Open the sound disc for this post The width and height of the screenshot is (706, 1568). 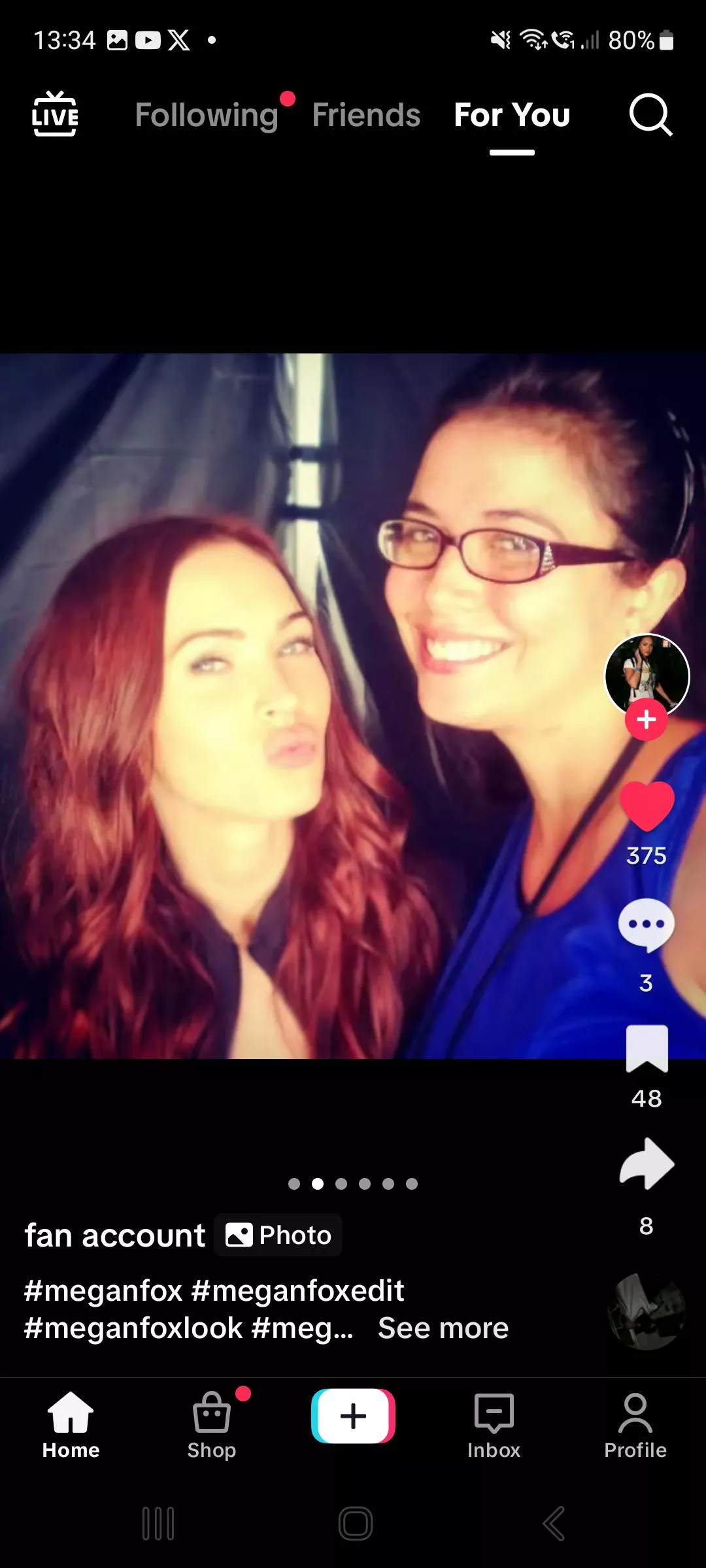pyautogui.click(x=647, y=1311)
